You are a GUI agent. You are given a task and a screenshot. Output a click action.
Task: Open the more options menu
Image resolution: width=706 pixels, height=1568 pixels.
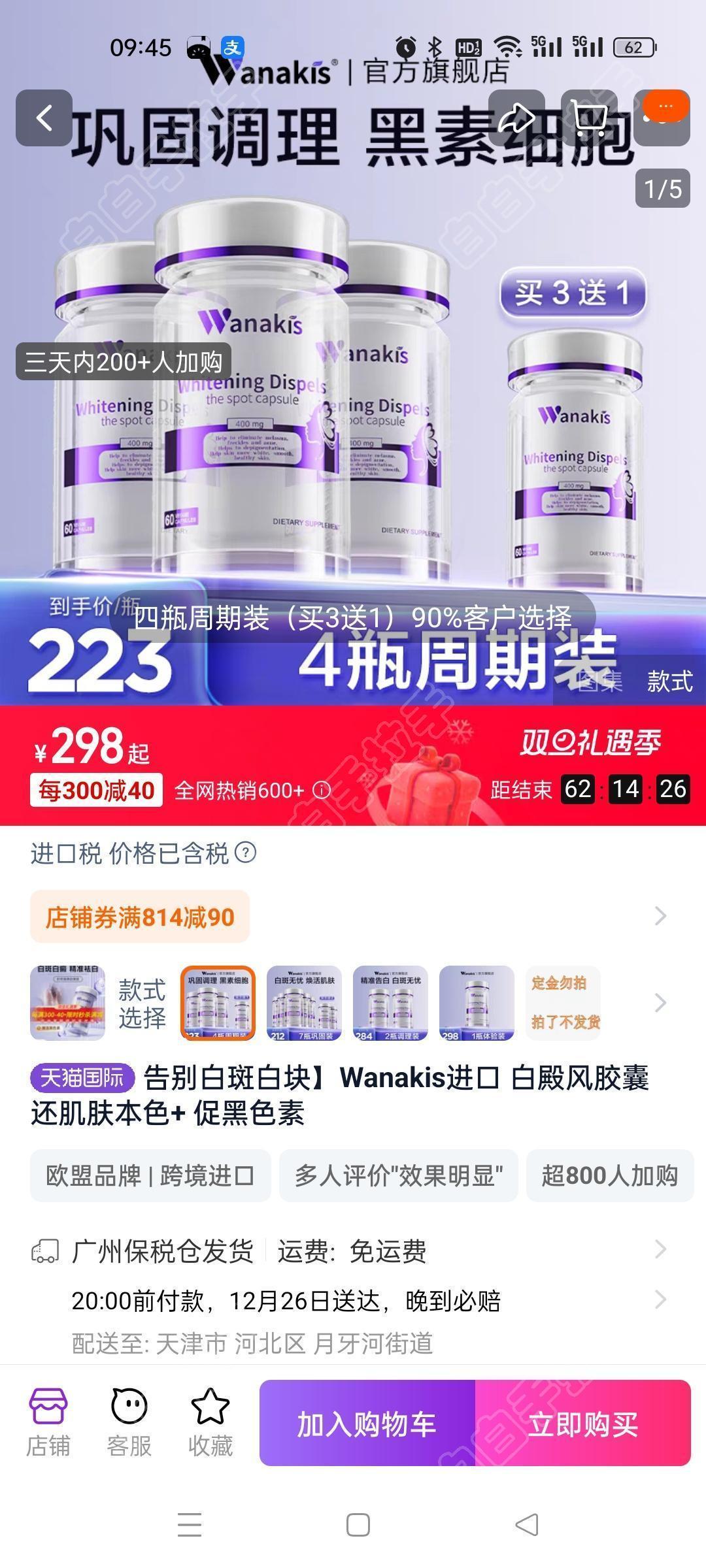coord(664,118)
